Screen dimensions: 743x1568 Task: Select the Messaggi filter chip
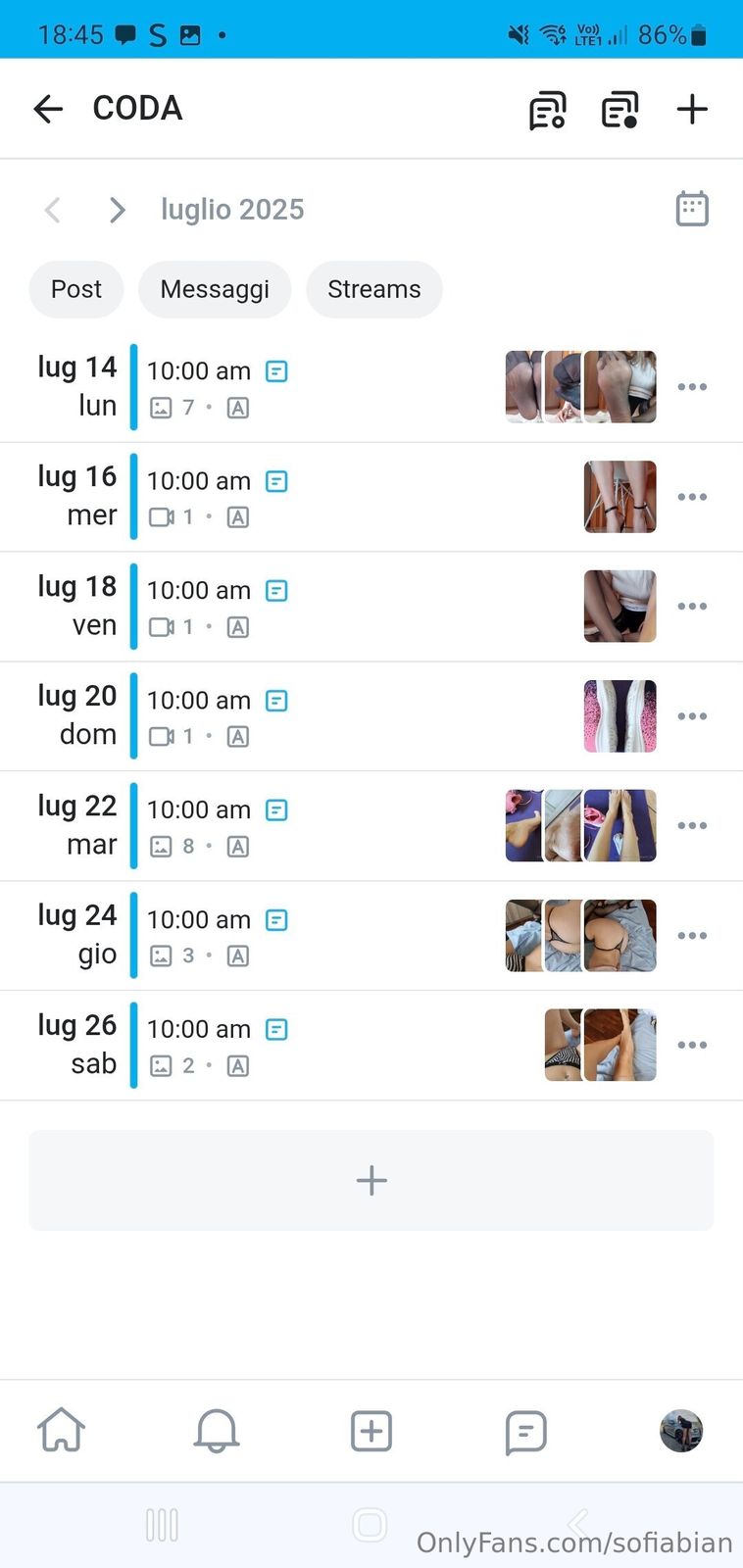coord(215,289)
